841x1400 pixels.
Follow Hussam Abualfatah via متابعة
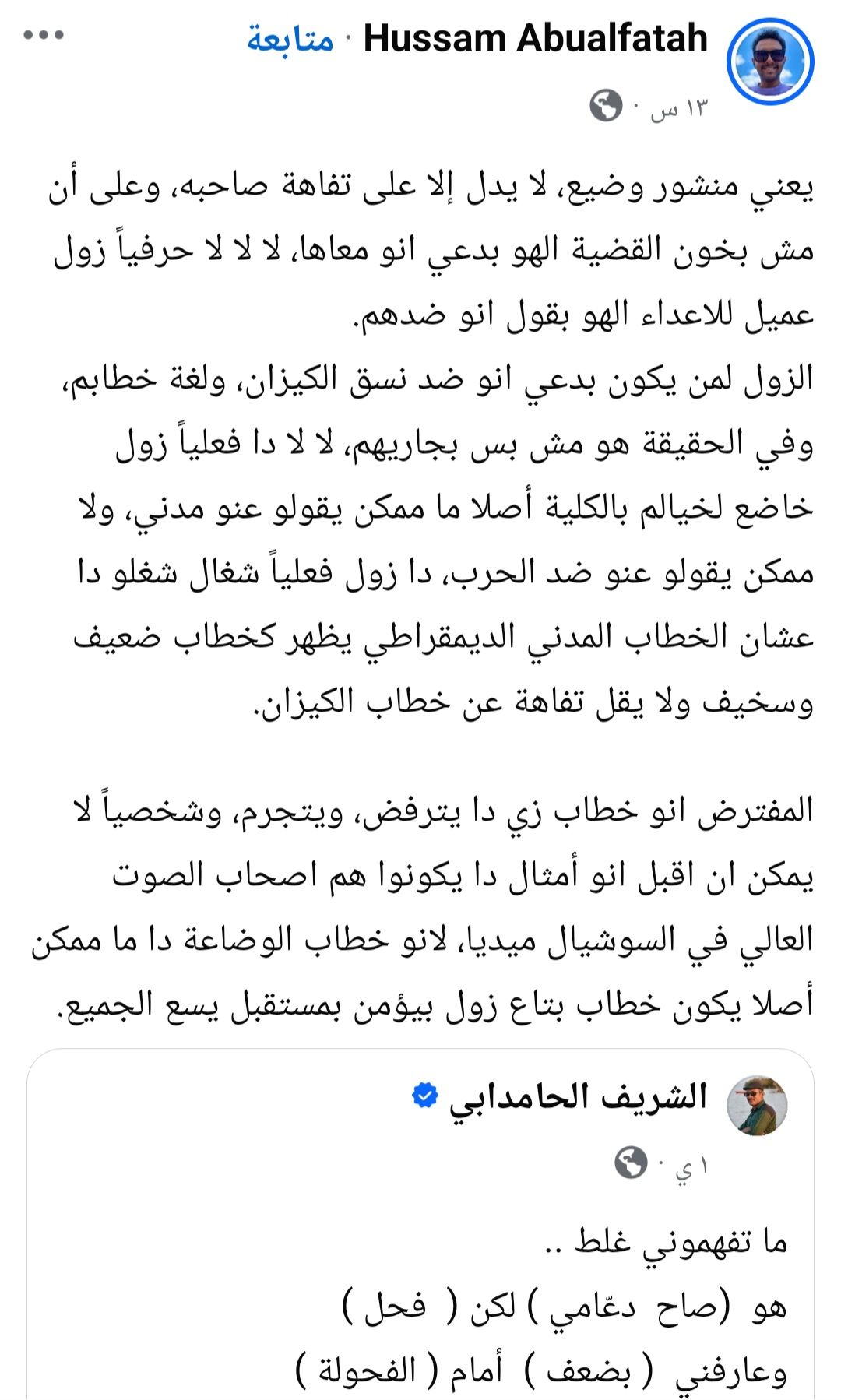[290, 39]
